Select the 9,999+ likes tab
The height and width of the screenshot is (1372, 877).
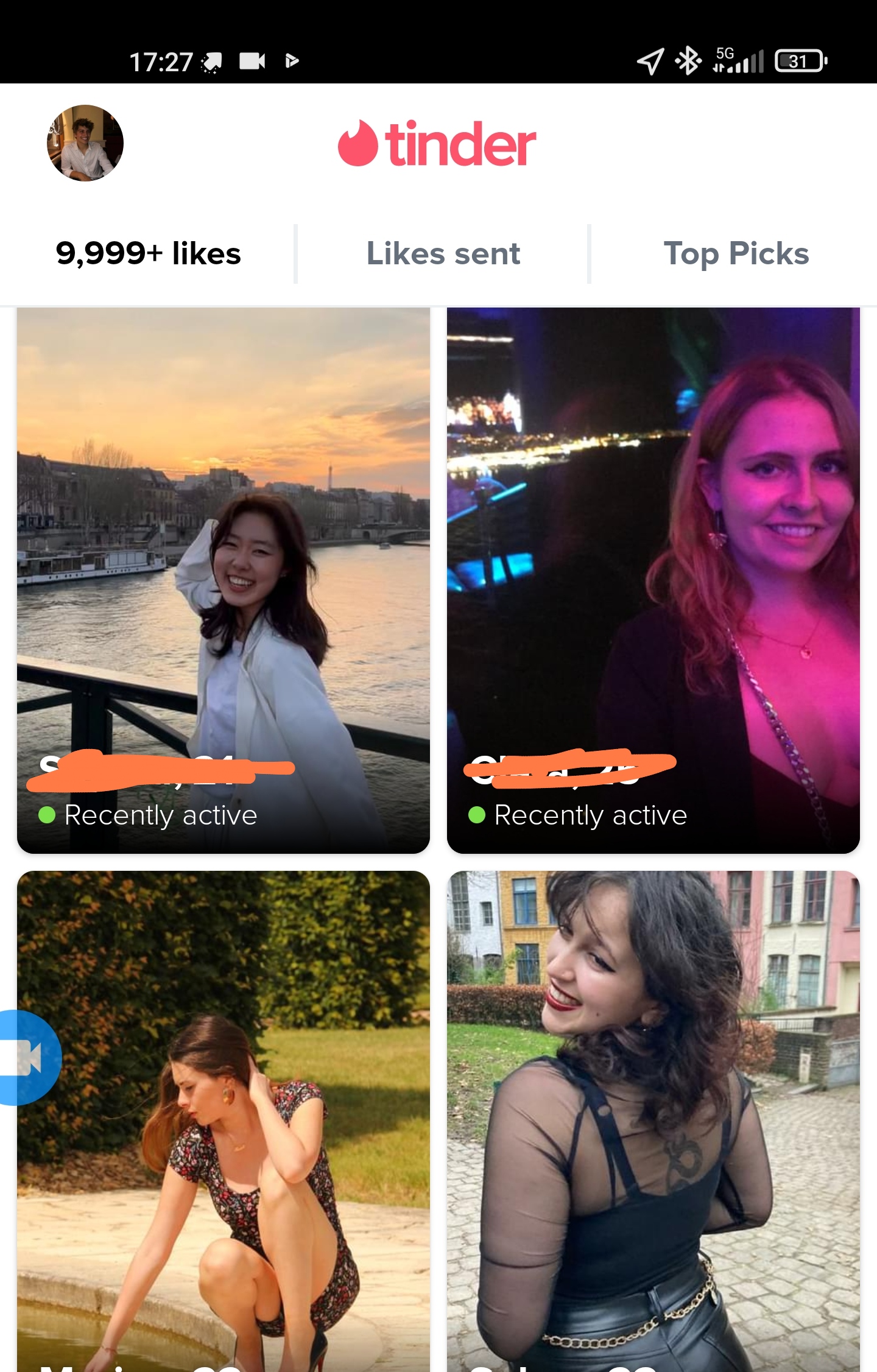pos(148,253)
